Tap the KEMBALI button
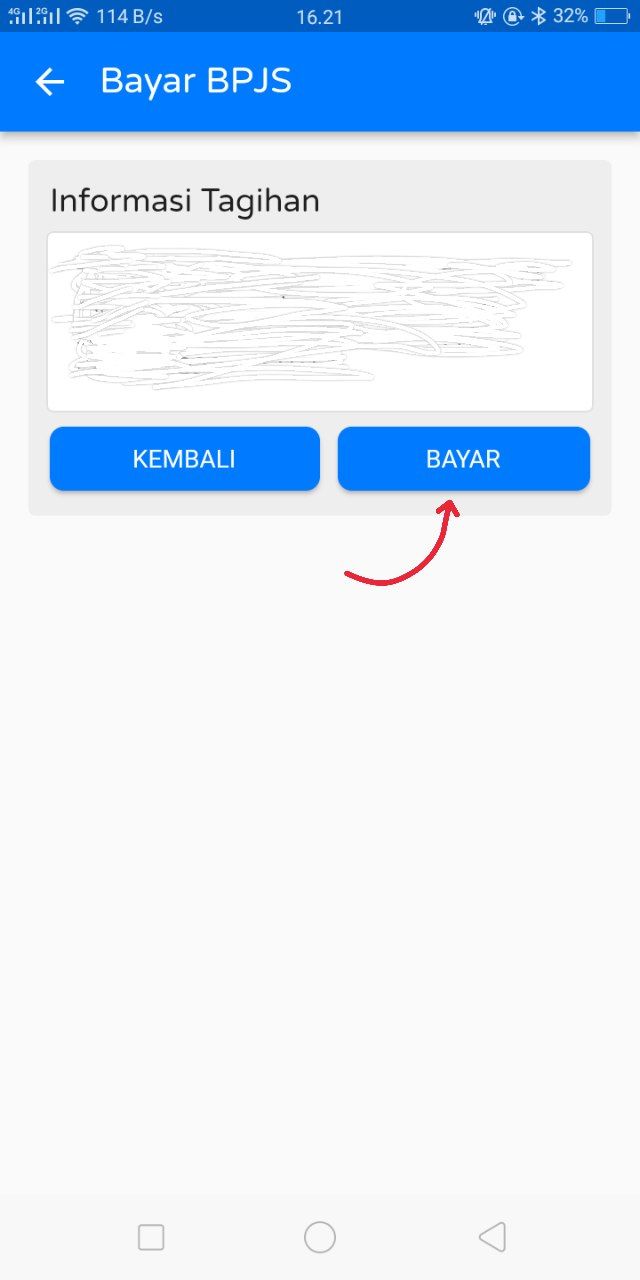The image size is (640, 1280). pyautogui.click(x=184, y=459)
